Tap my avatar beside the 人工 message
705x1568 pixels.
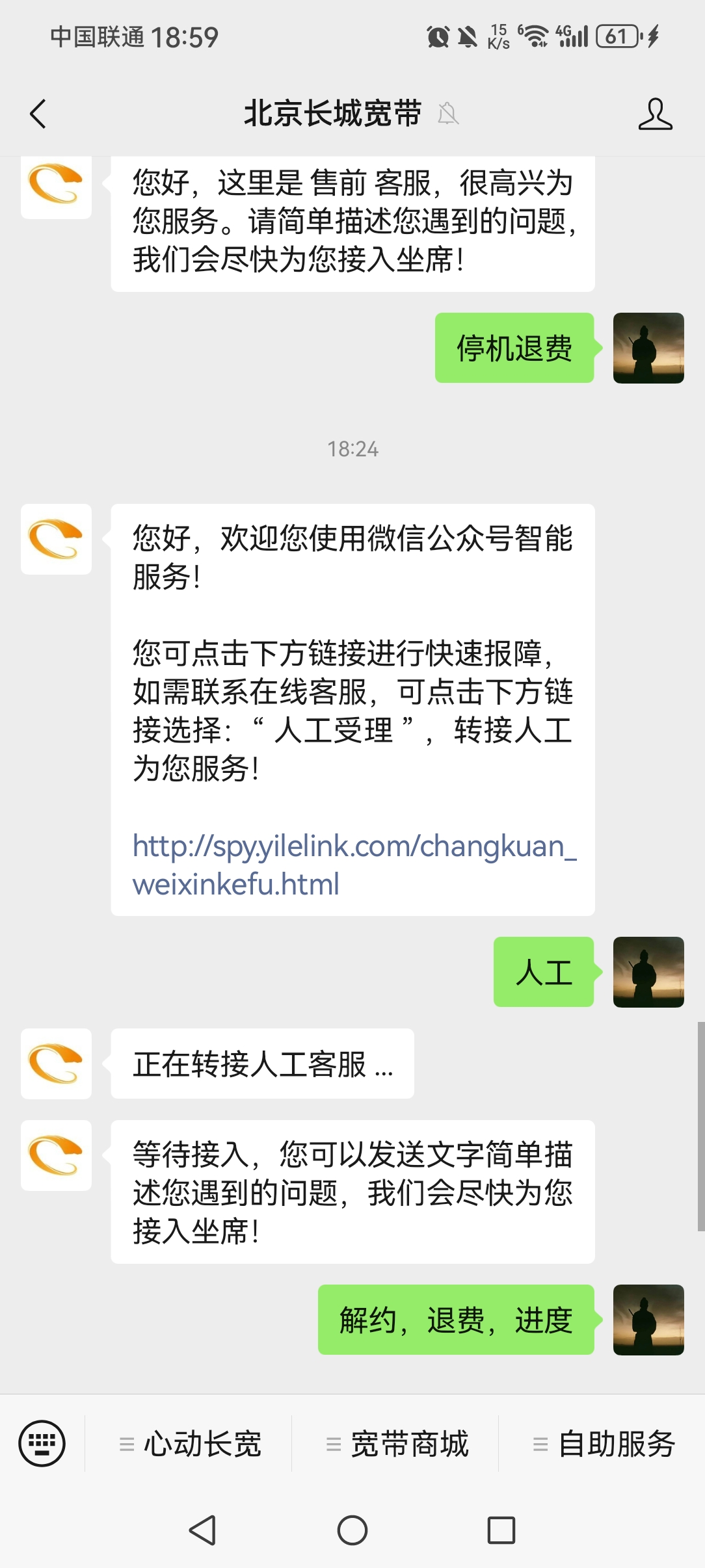point(648,972)
